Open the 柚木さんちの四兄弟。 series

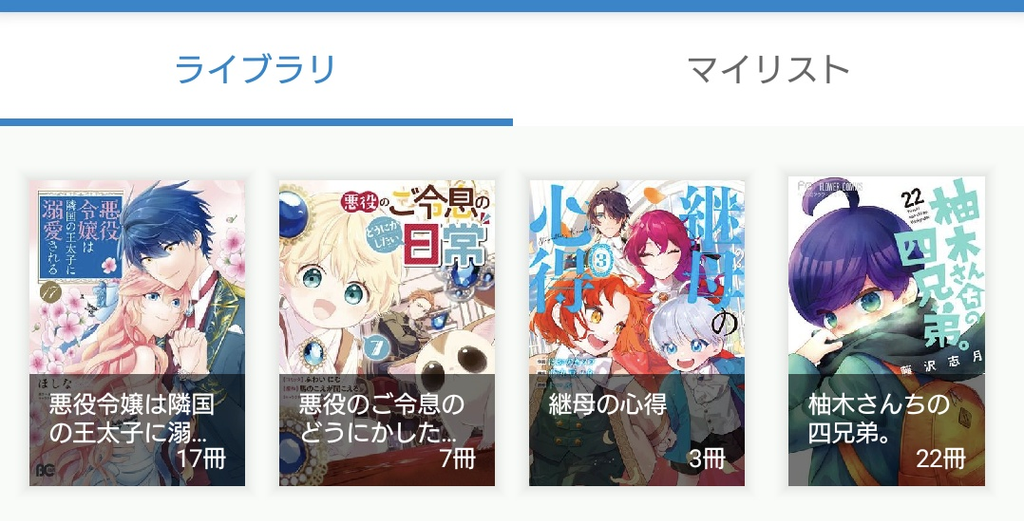pyautogui.click(x=886, y=331)
